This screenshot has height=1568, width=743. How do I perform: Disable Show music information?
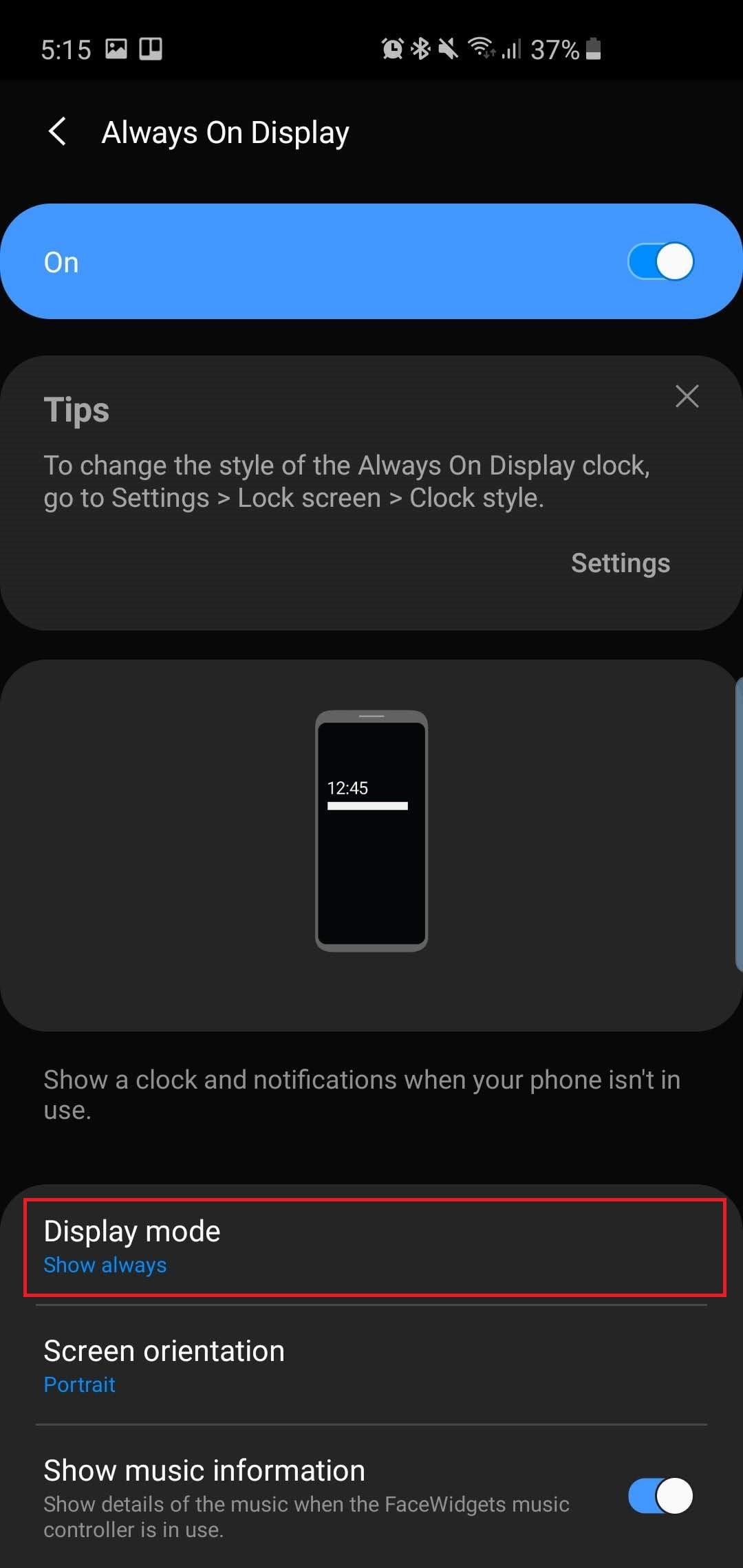click(660, 1496)
